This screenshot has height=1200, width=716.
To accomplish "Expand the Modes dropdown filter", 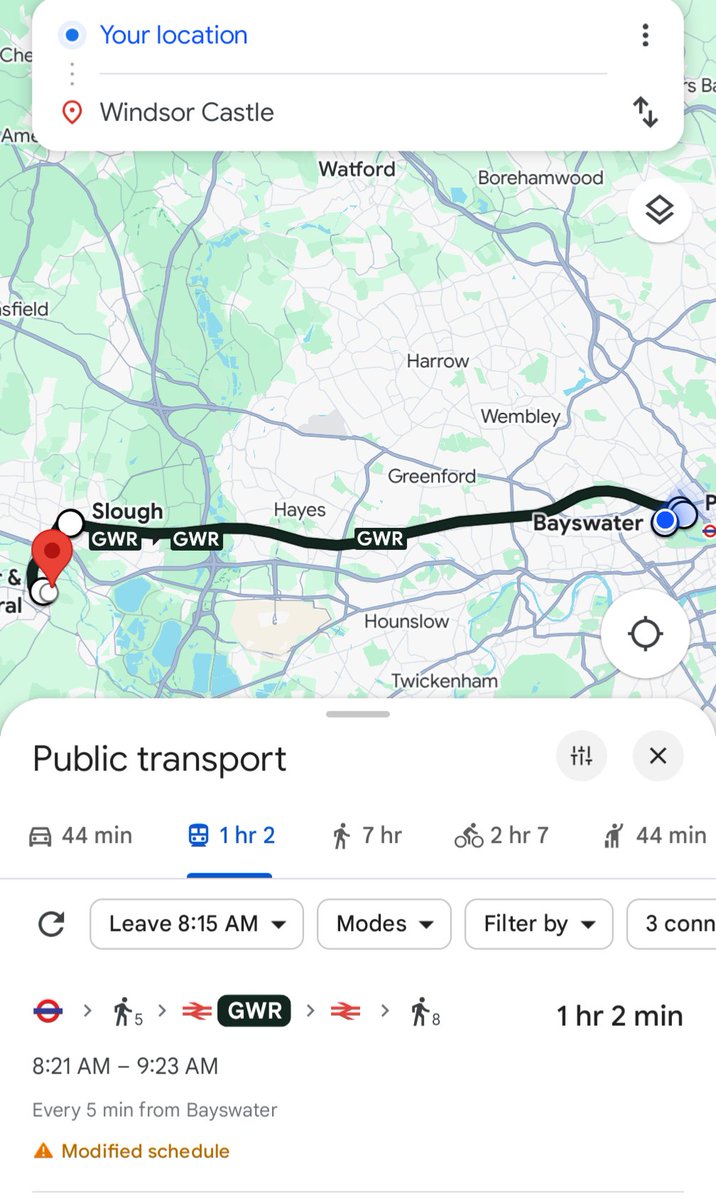I will (x=384, y=924).
